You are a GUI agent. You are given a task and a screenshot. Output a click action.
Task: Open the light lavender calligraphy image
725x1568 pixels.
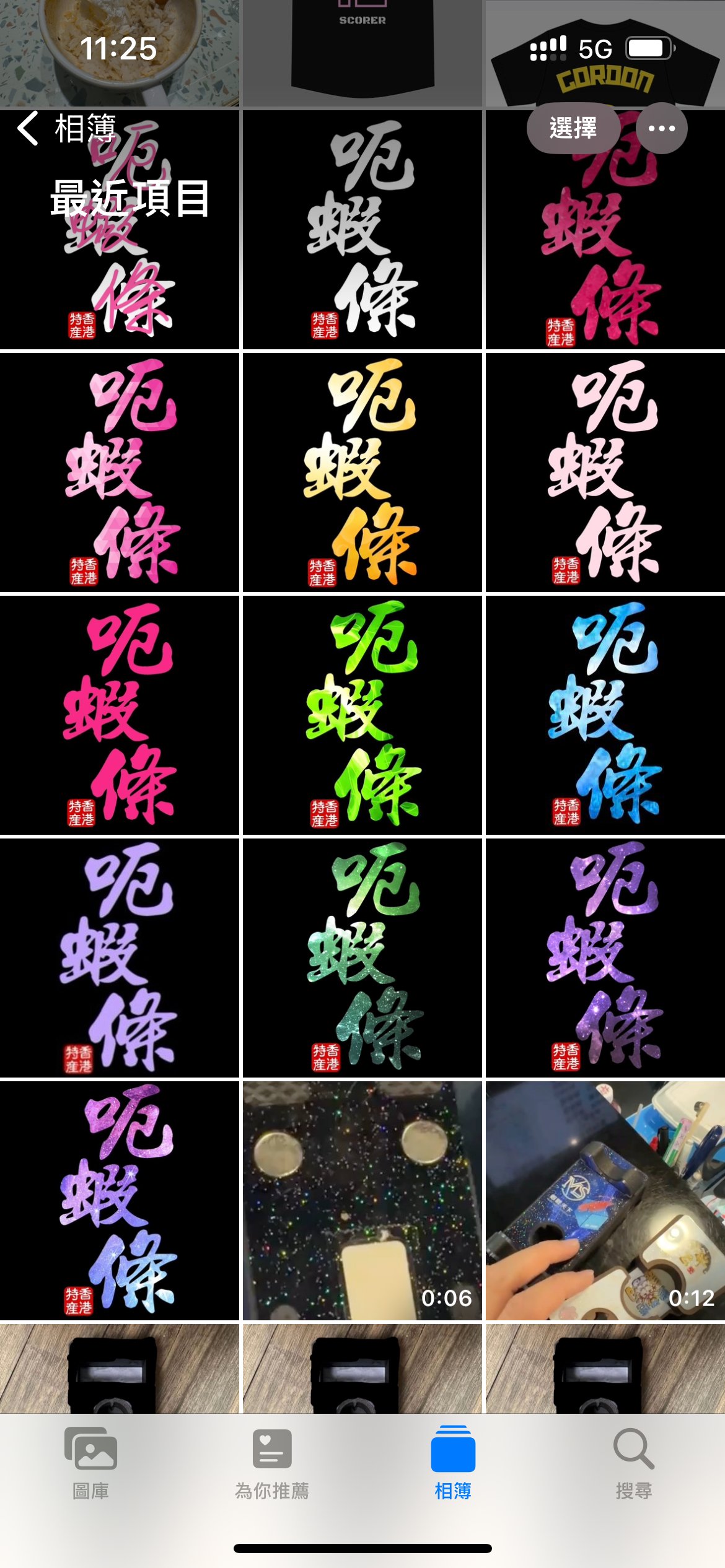point(119,957)
